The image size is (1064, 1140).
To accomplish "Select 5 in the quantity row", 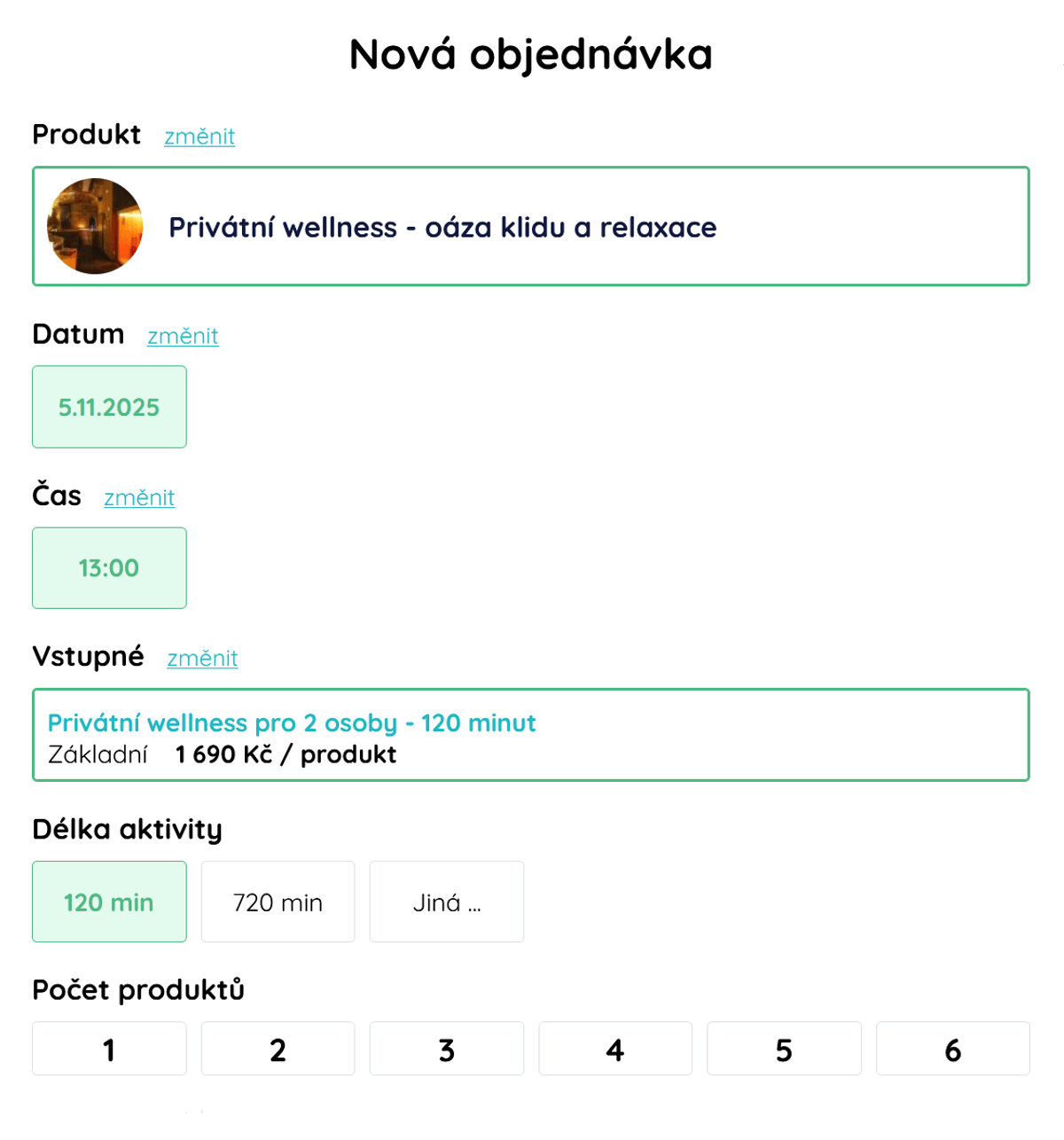I will (x=784, y=1048).
